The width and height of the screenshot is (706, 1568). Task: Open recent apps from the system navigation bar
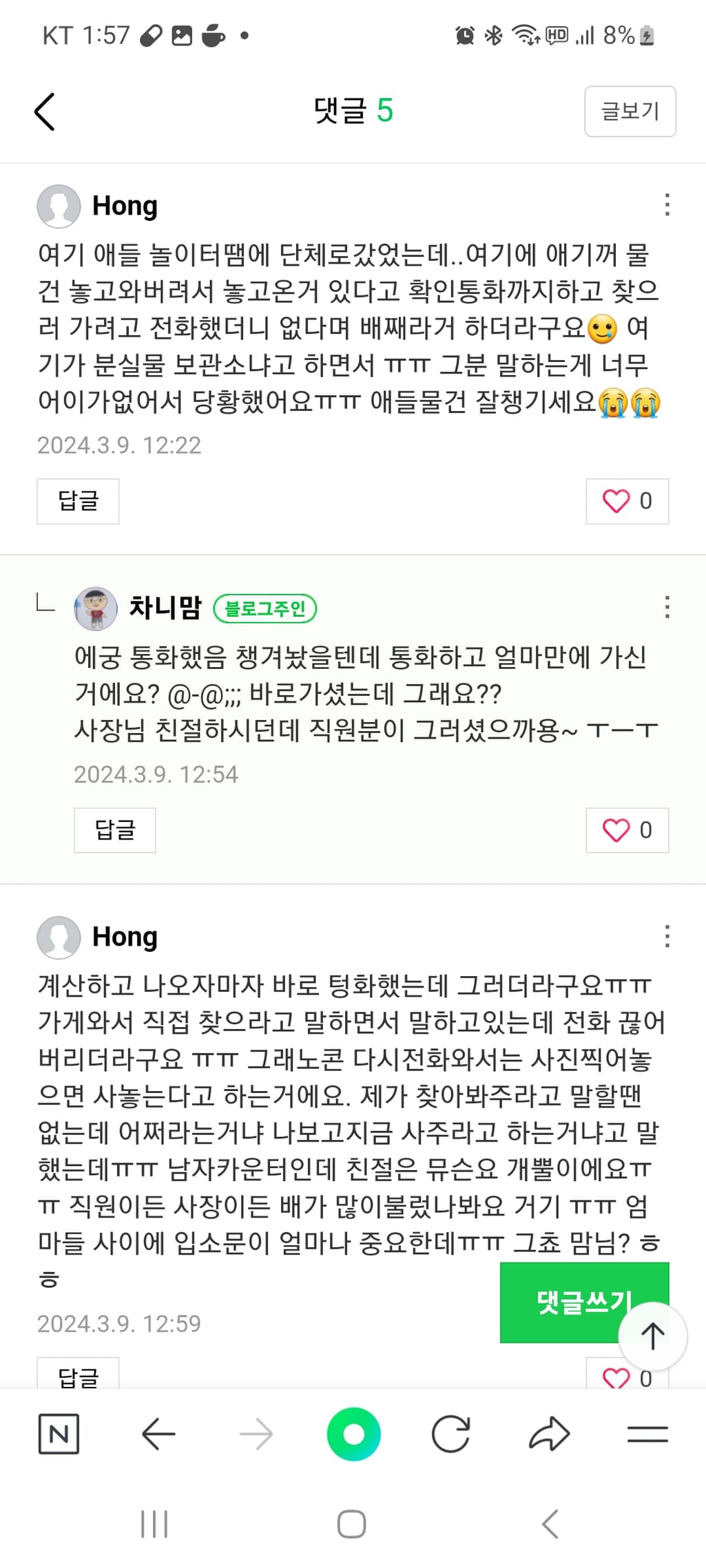tap(154, 1524)
